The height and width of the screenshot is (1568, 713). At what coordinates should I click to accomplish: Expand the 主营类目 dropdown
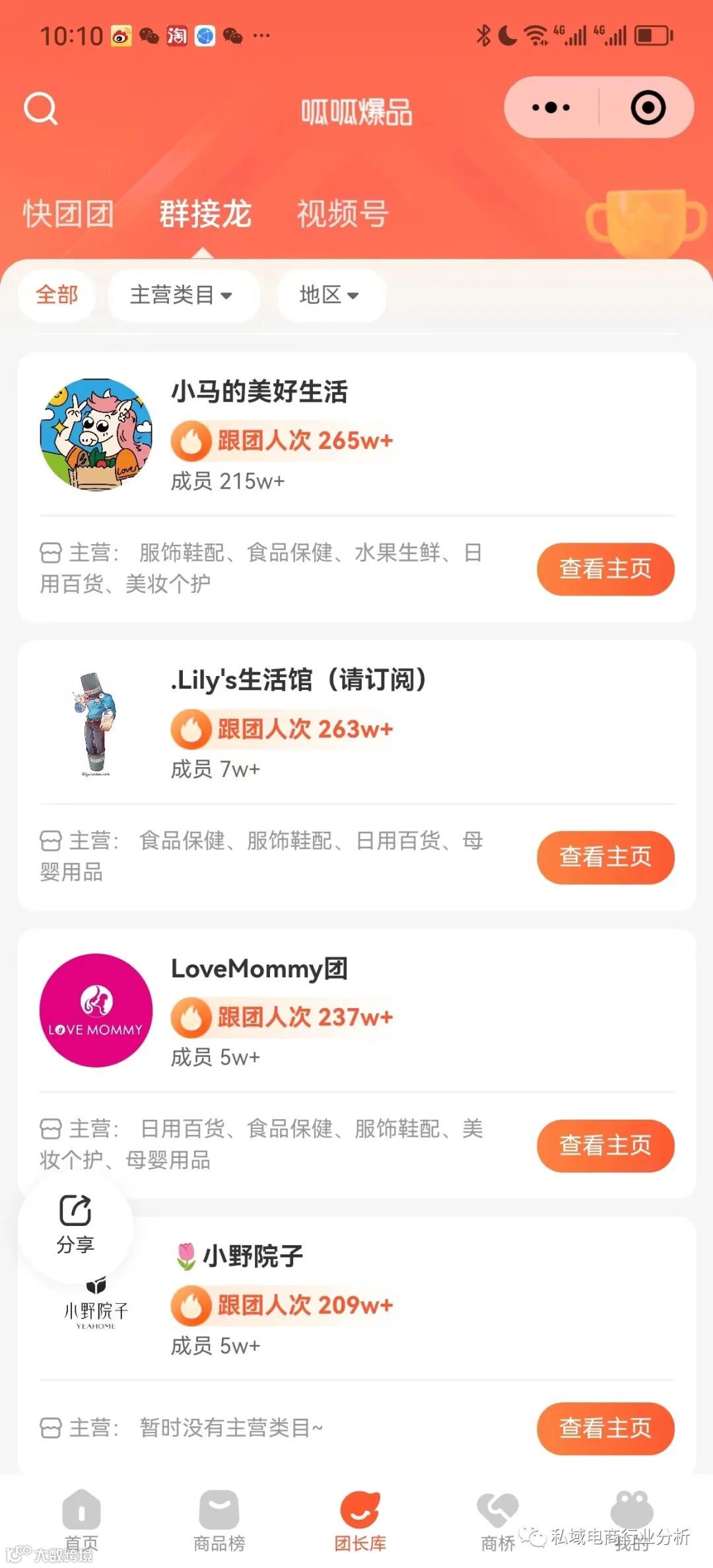182,295
